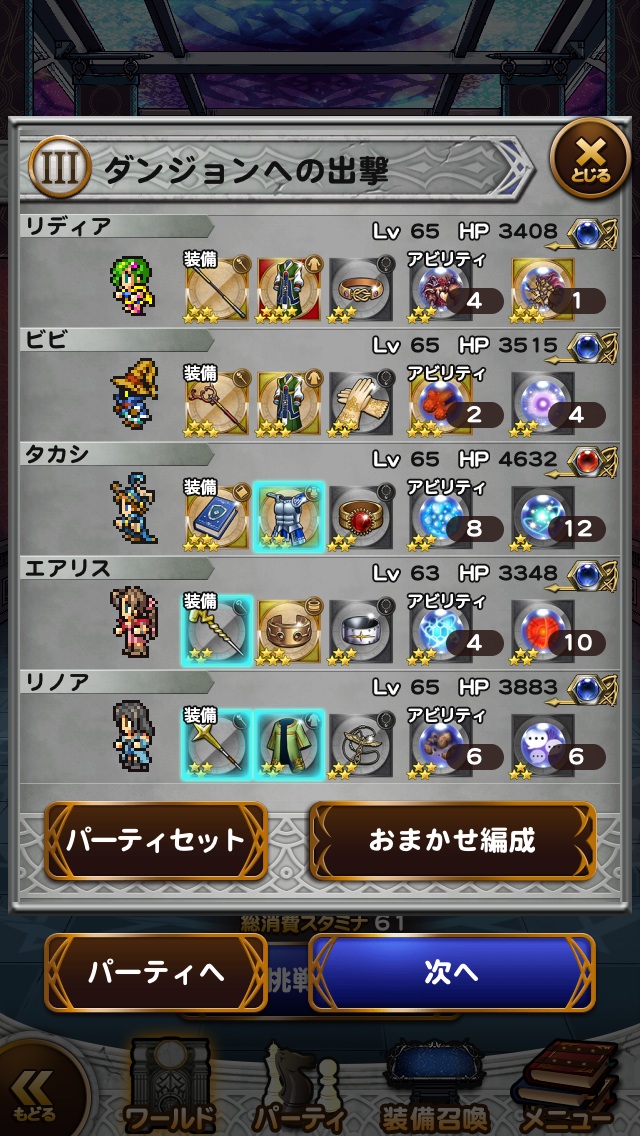Open リディア's first ability orb
Screen dimensions: 640x1136
pyautogui.click(x=440, y=288)
